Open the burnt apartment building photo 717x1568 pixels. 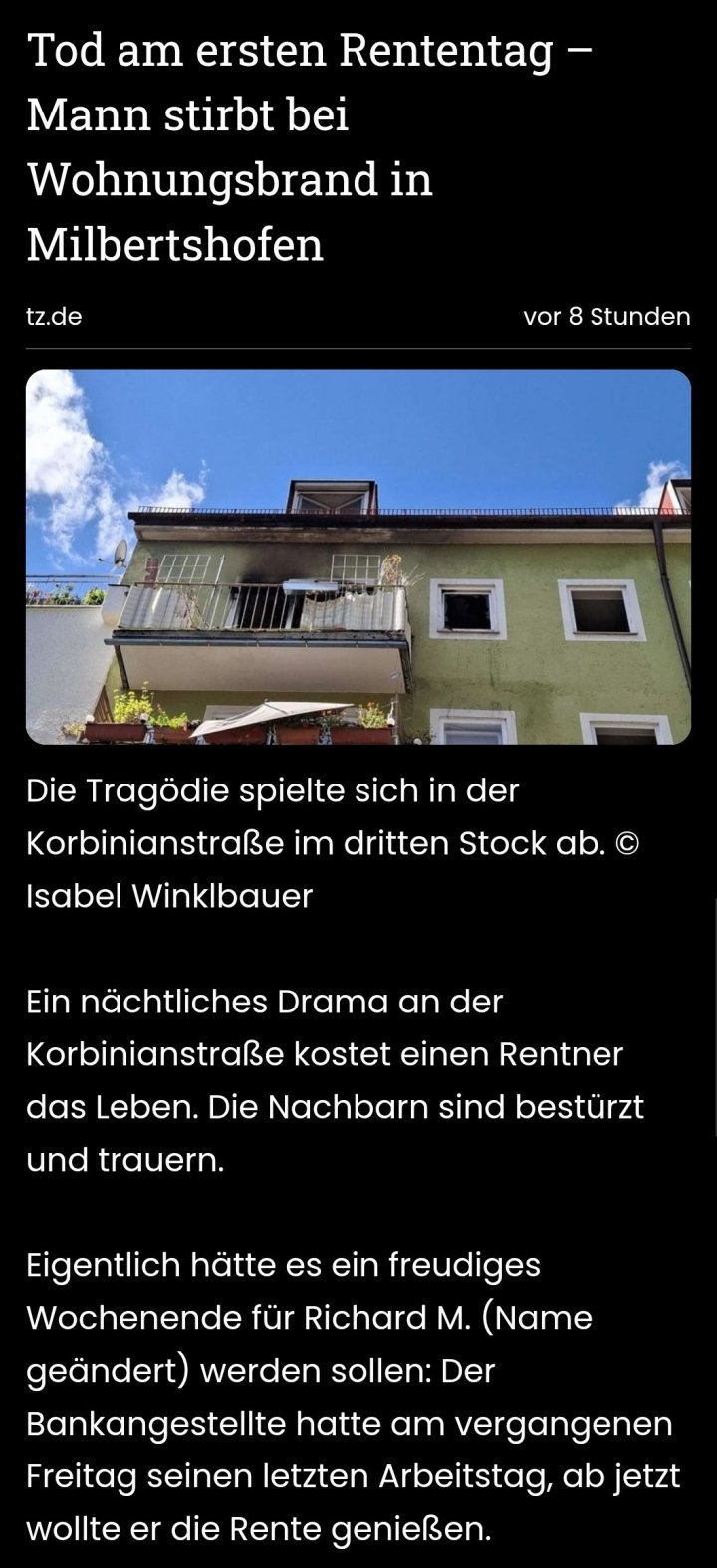pos(358,557)
